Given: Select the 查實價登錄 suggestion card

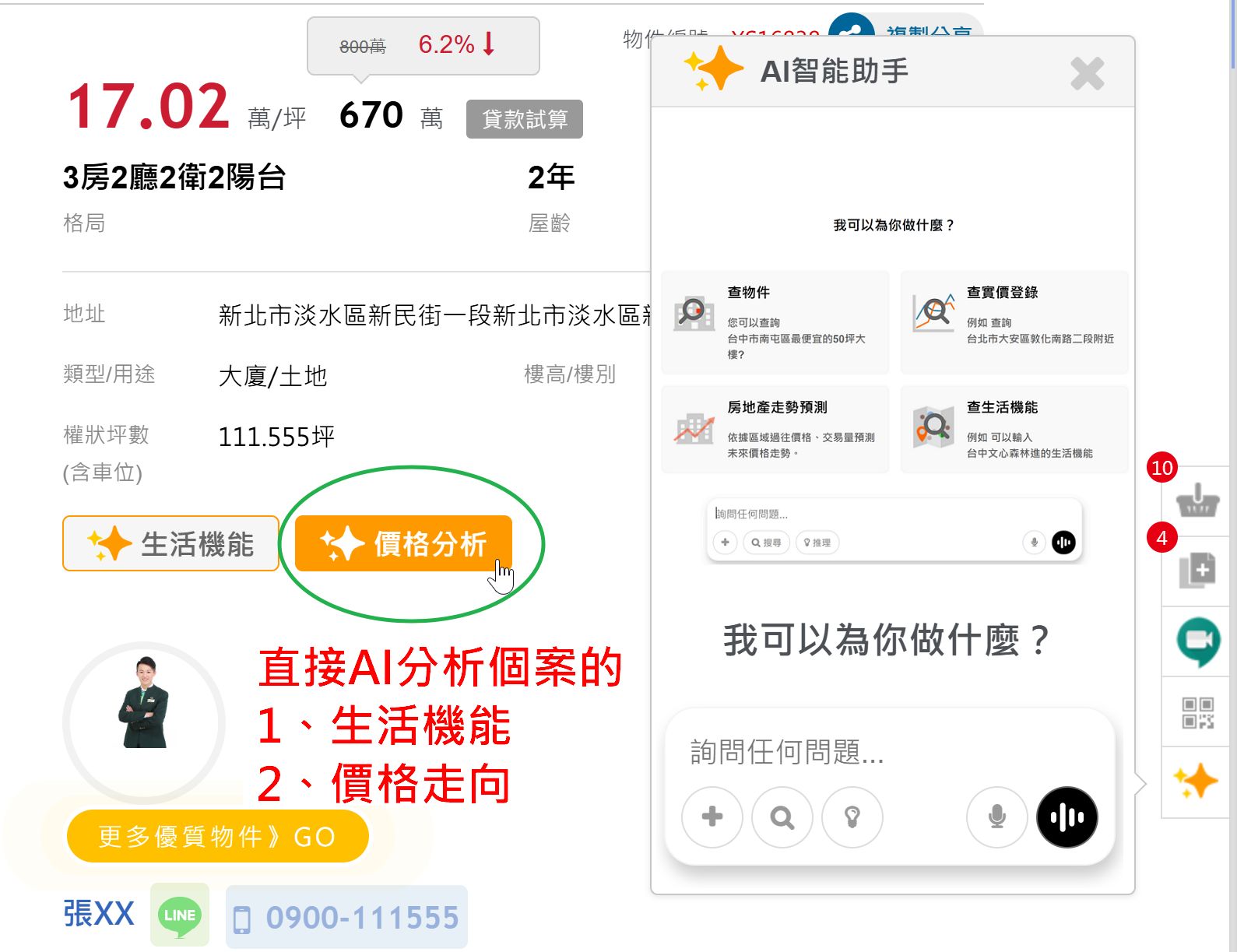Looking at the screenshot, I should [x=1014, y=322].
